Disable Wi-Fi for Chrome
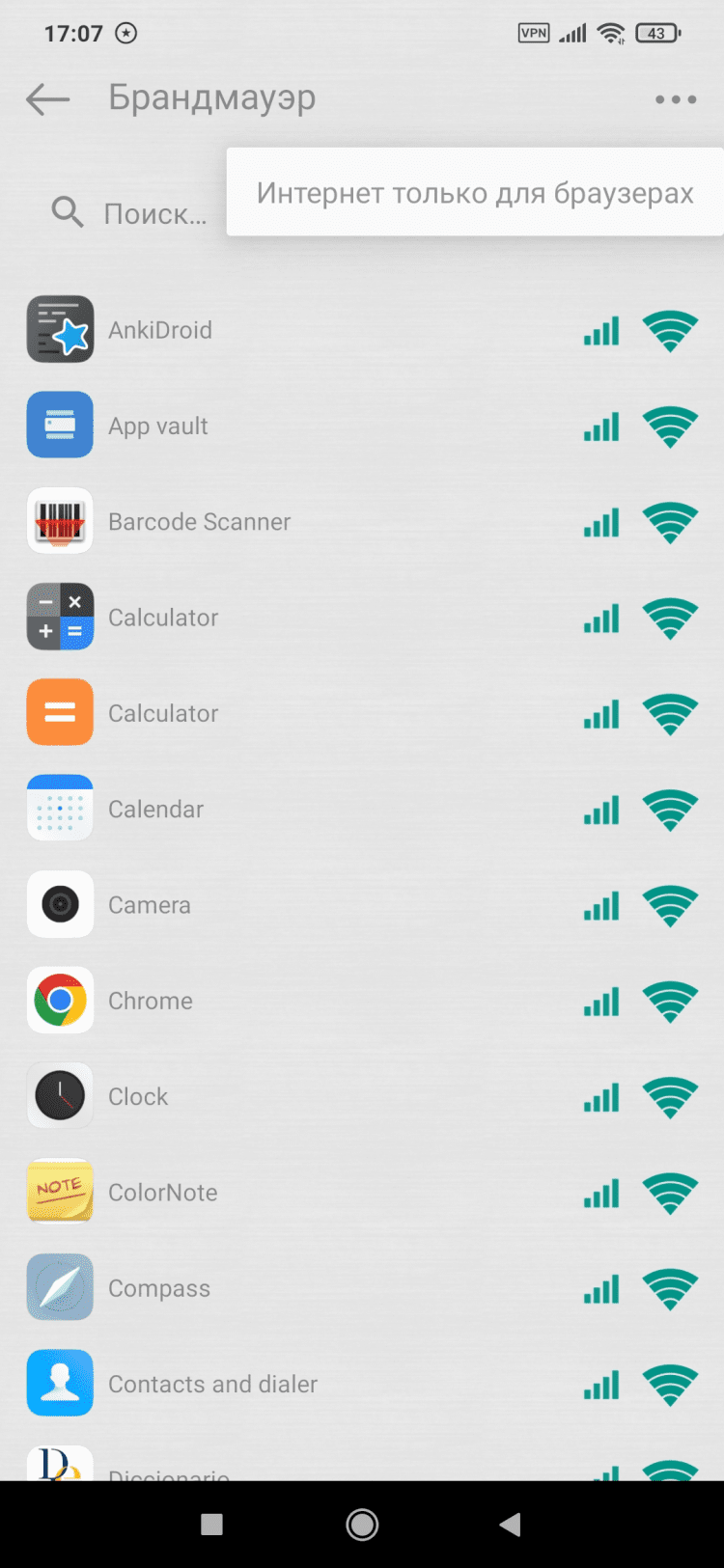The height and width of the screenshot is (1568, 724). (670, 1002)
